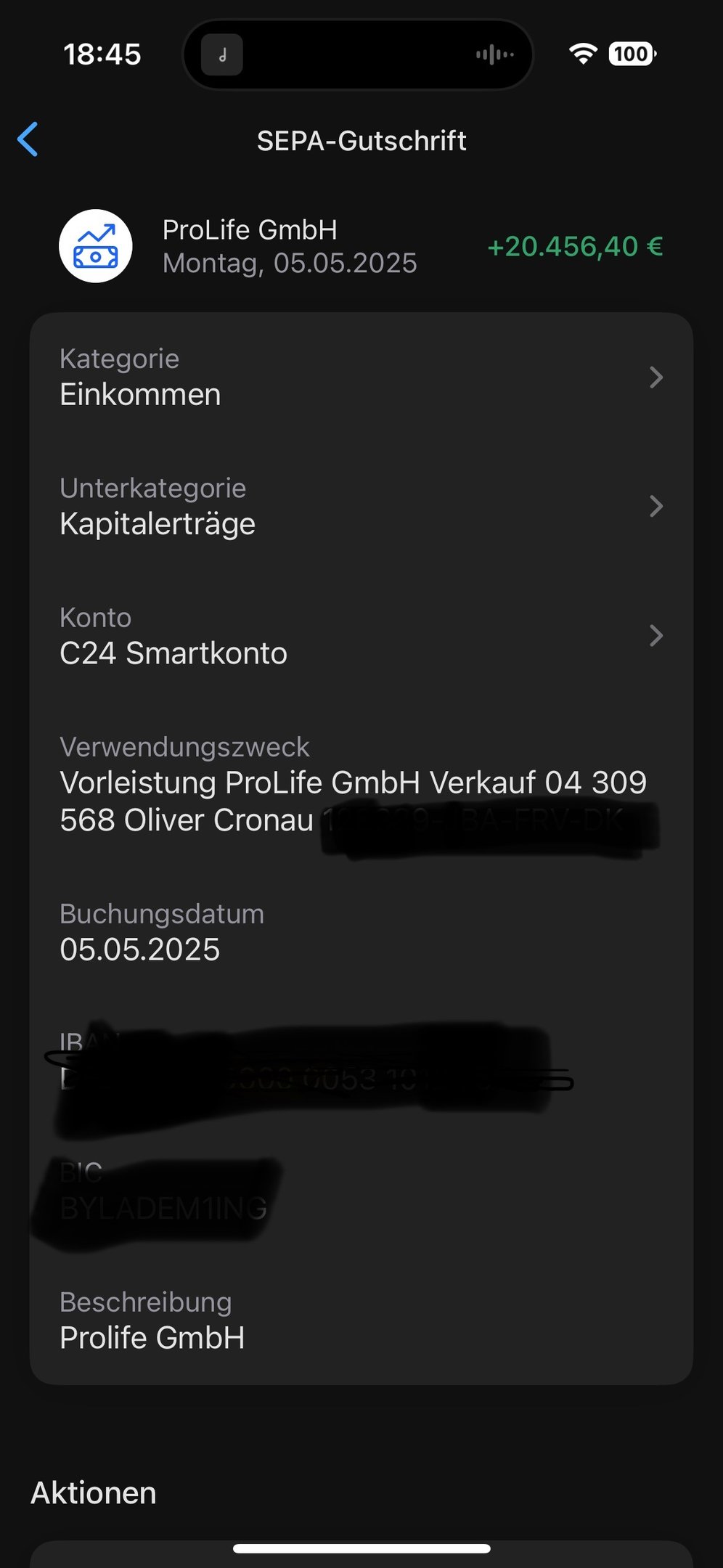
Task: Open the Unterkategorie Kapitalerträge row
Action: (x=361, y=507)
